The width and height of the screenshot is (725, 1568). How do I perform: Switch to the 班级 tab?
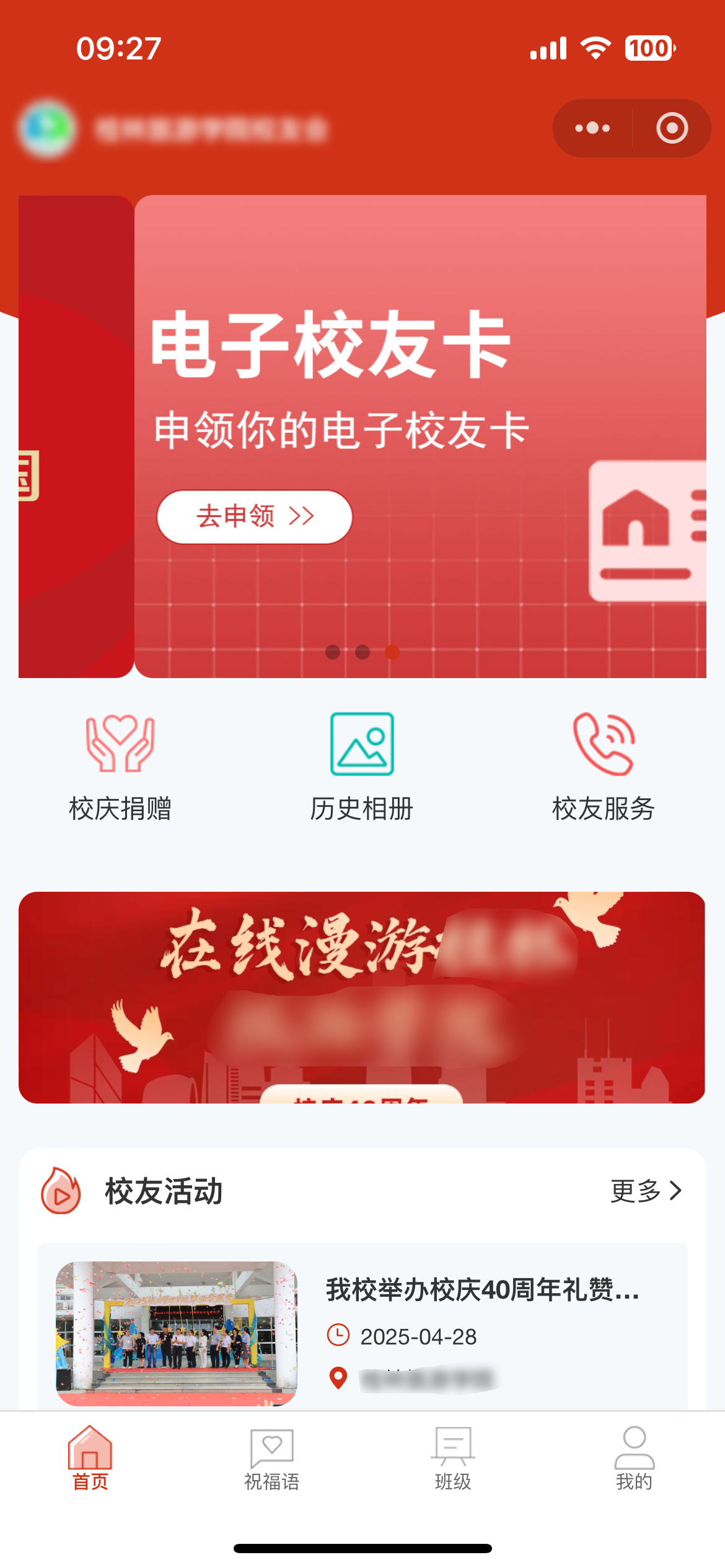coord(453,1459)
